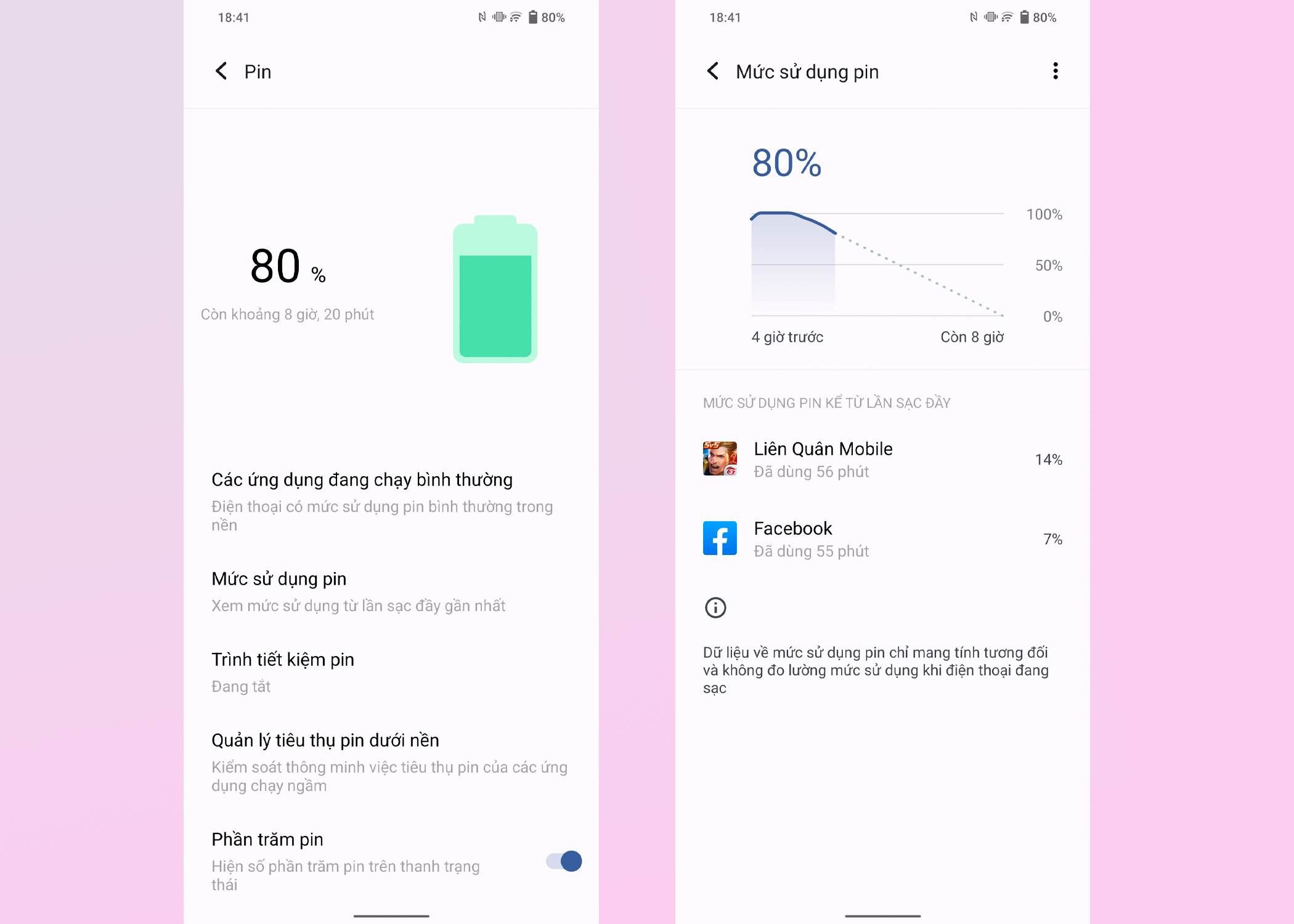Open the three-dot overflow menu

click(x=1055, y=71)
